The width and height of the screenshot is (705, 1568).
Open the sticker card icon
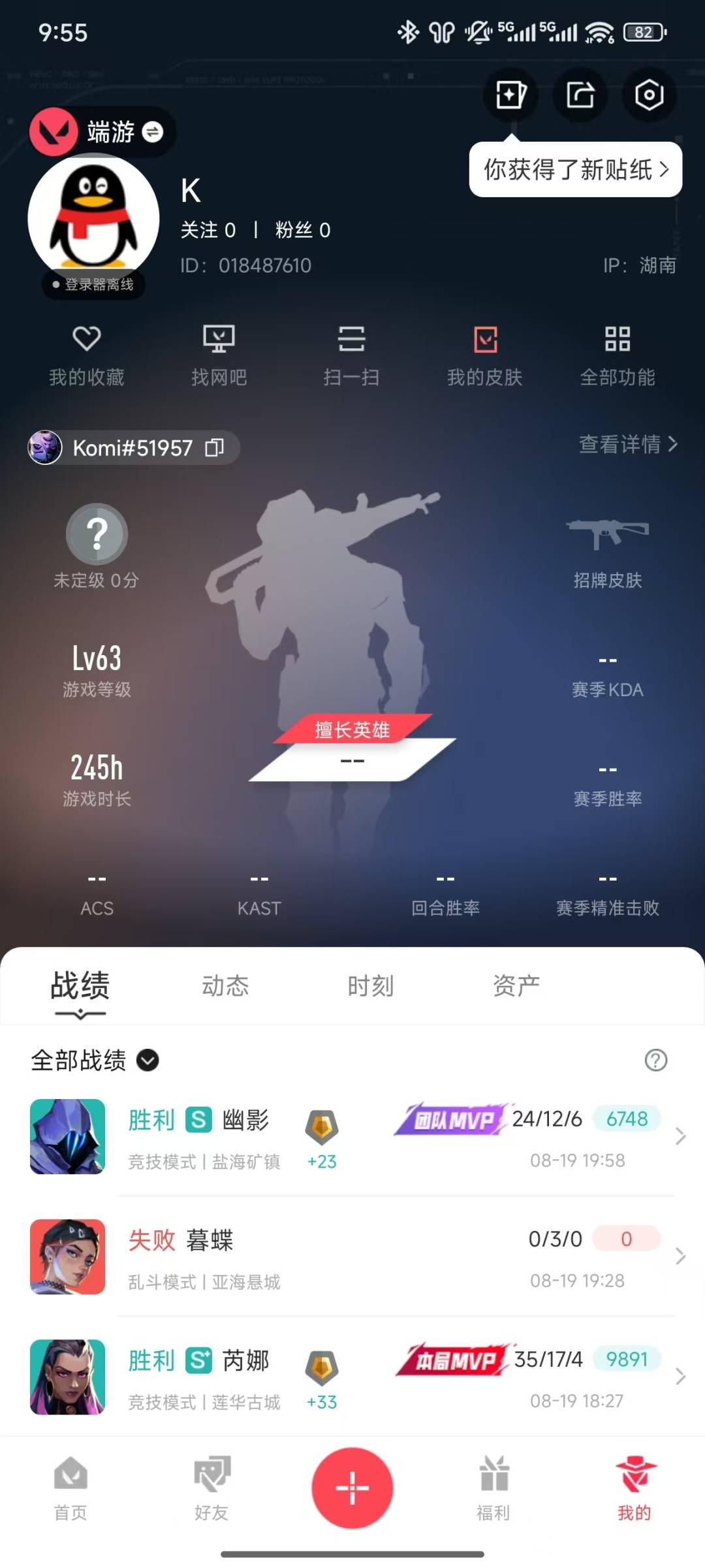point(510,95)
